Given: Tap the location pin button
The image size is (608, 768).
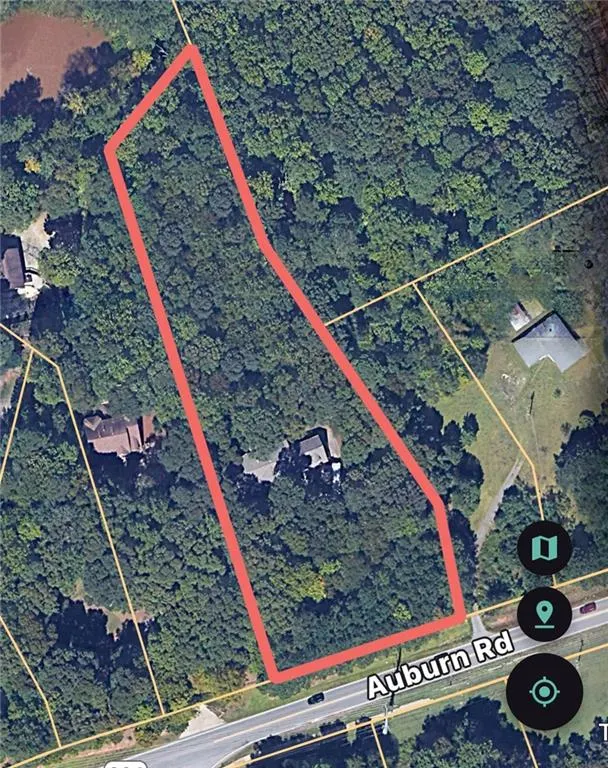Looking at the screenshot, I should click(545, 614).
